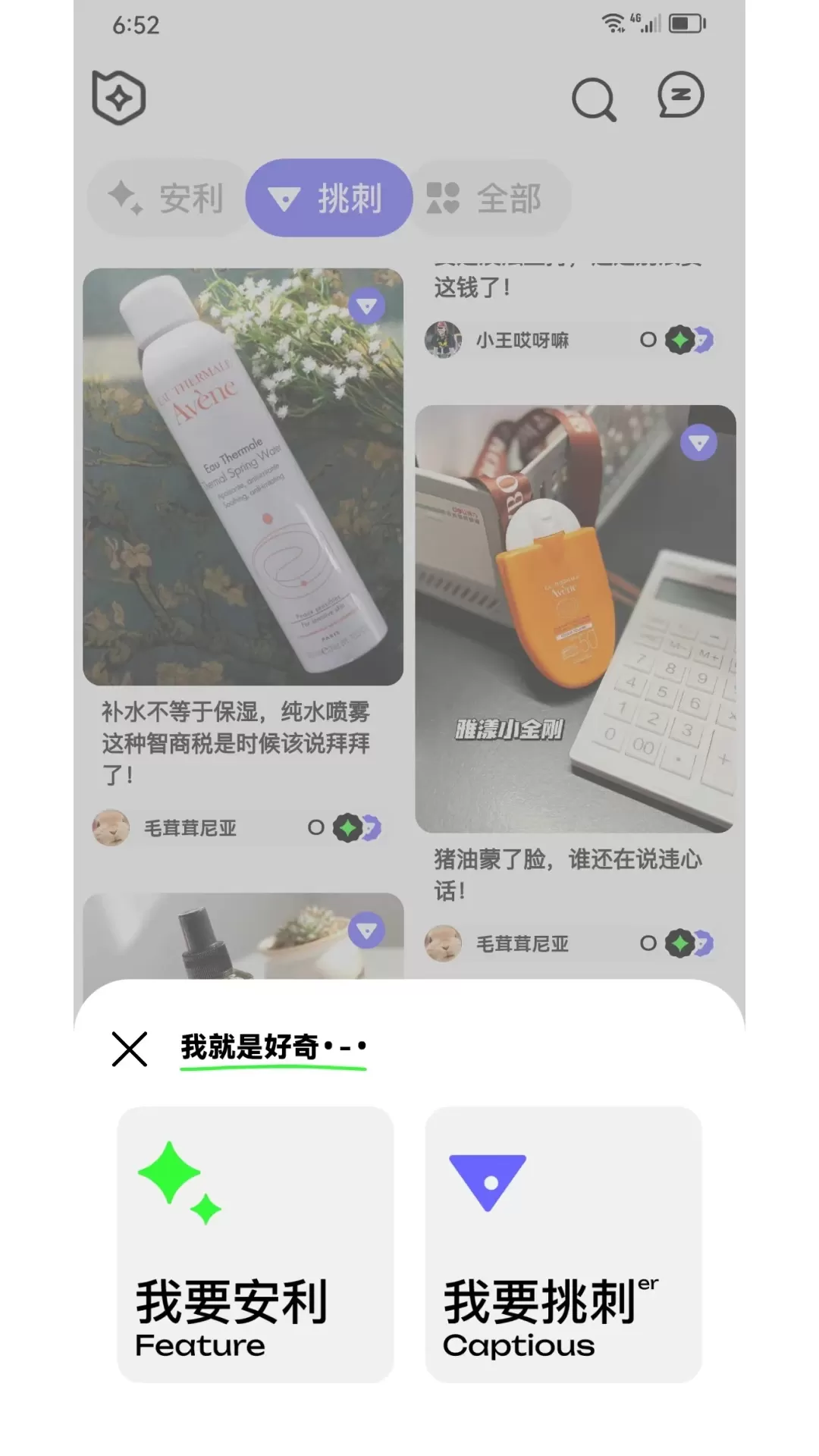Switch to the 全部 tab

coord(489,199)
